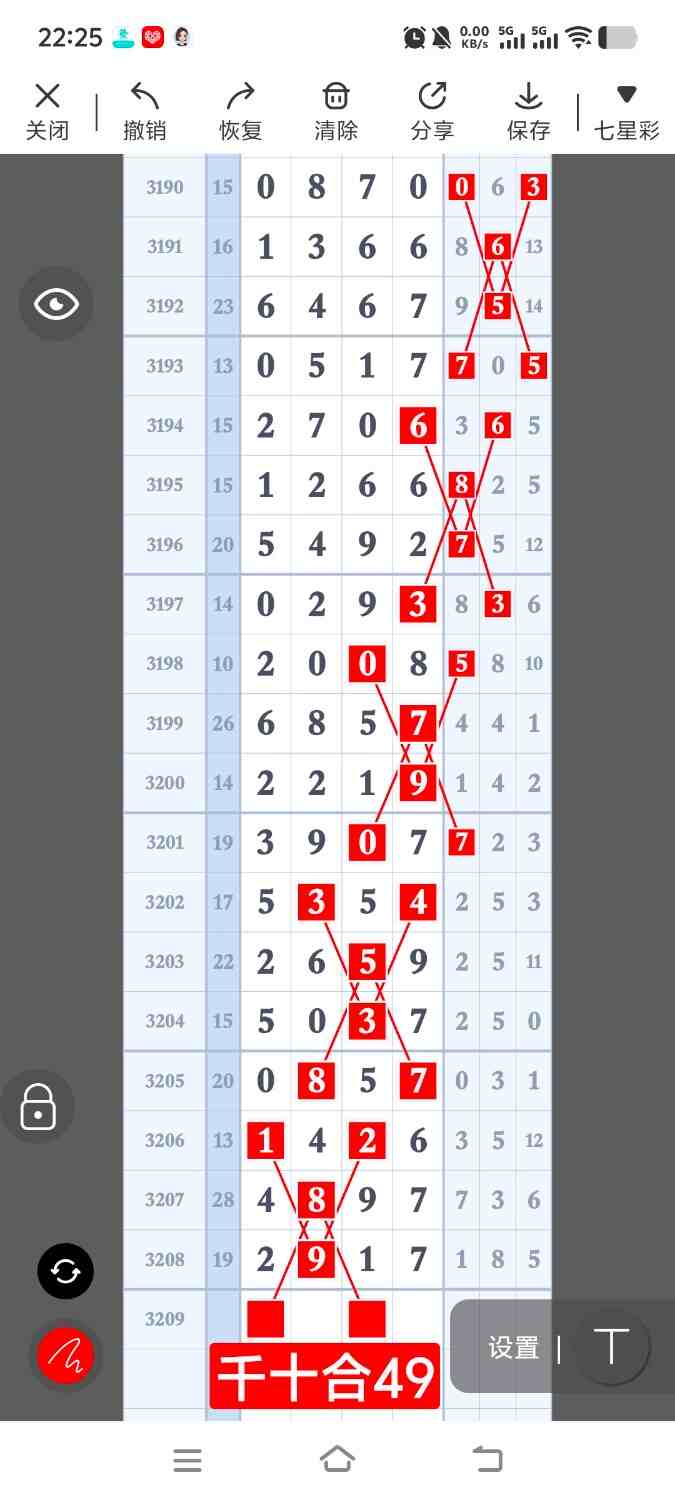
Task: Toggle visibility with the eye icon
Action: pos(56,304)
